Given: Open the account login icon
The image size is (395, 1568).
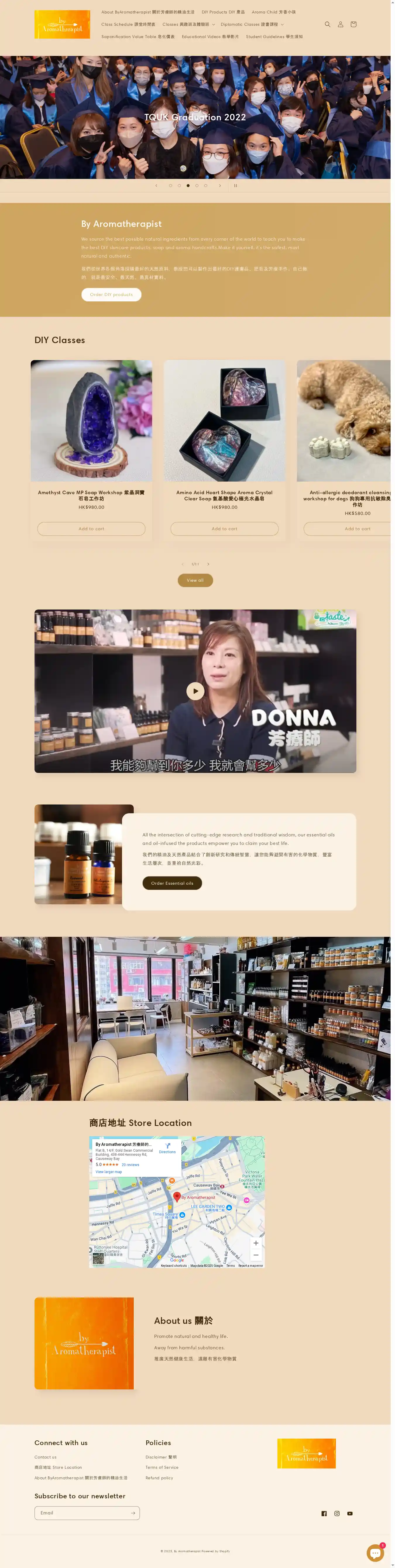Looking at the screenshot, I should pyautogui.click(x=340, y=24).
